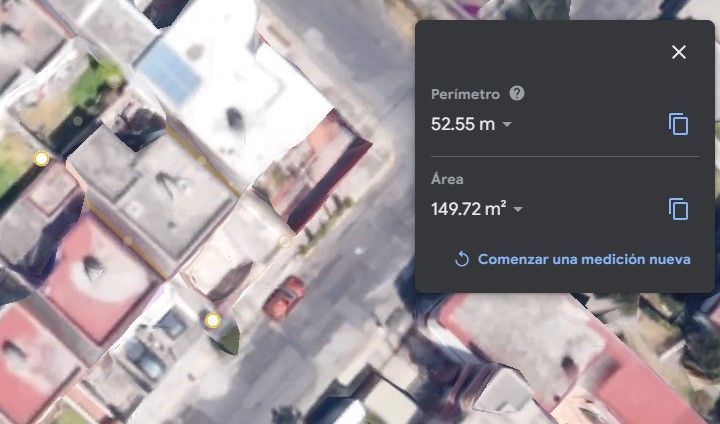720x424 pixels.
Task: Change the area unit from m²
Action: [x=518, y=209]
